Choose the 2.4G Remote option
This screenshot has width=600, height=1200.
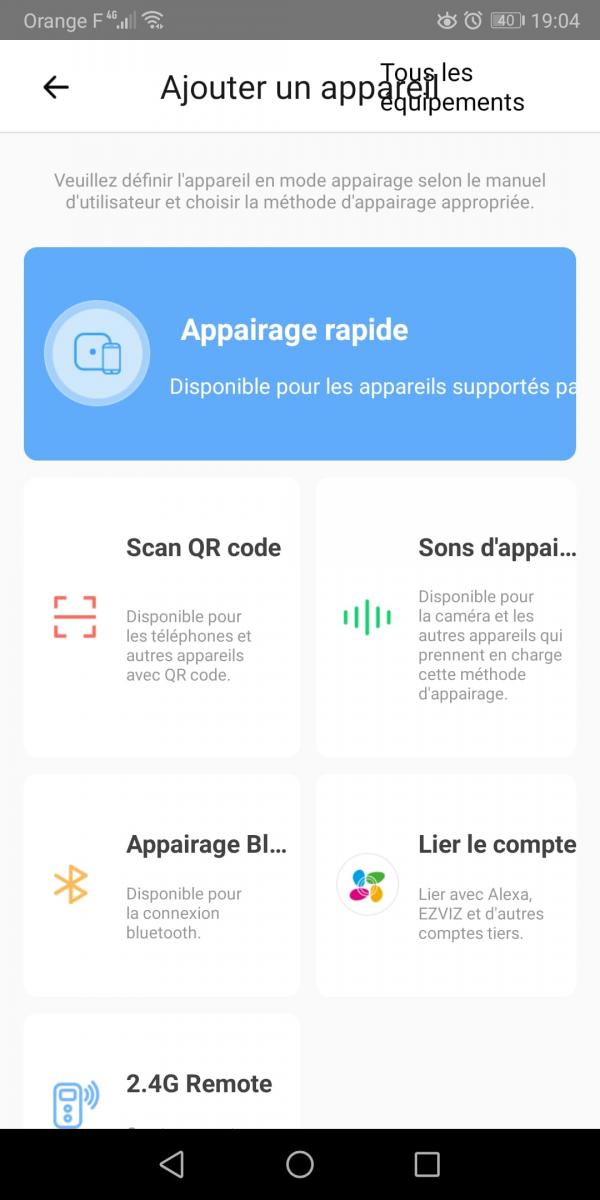click(x=162, y=1072)
